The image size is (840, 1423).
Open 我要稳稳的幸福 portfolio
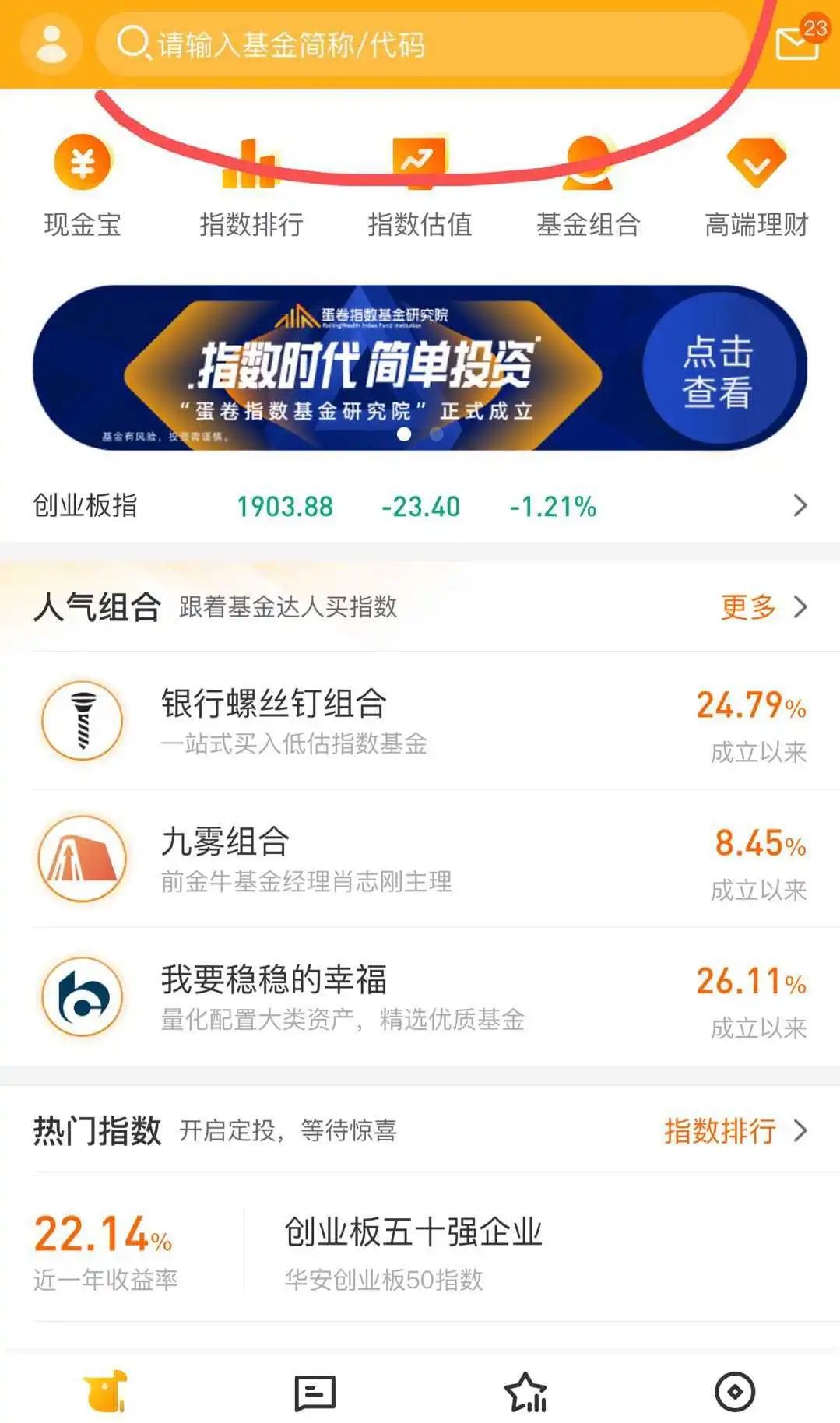point(420,997)
